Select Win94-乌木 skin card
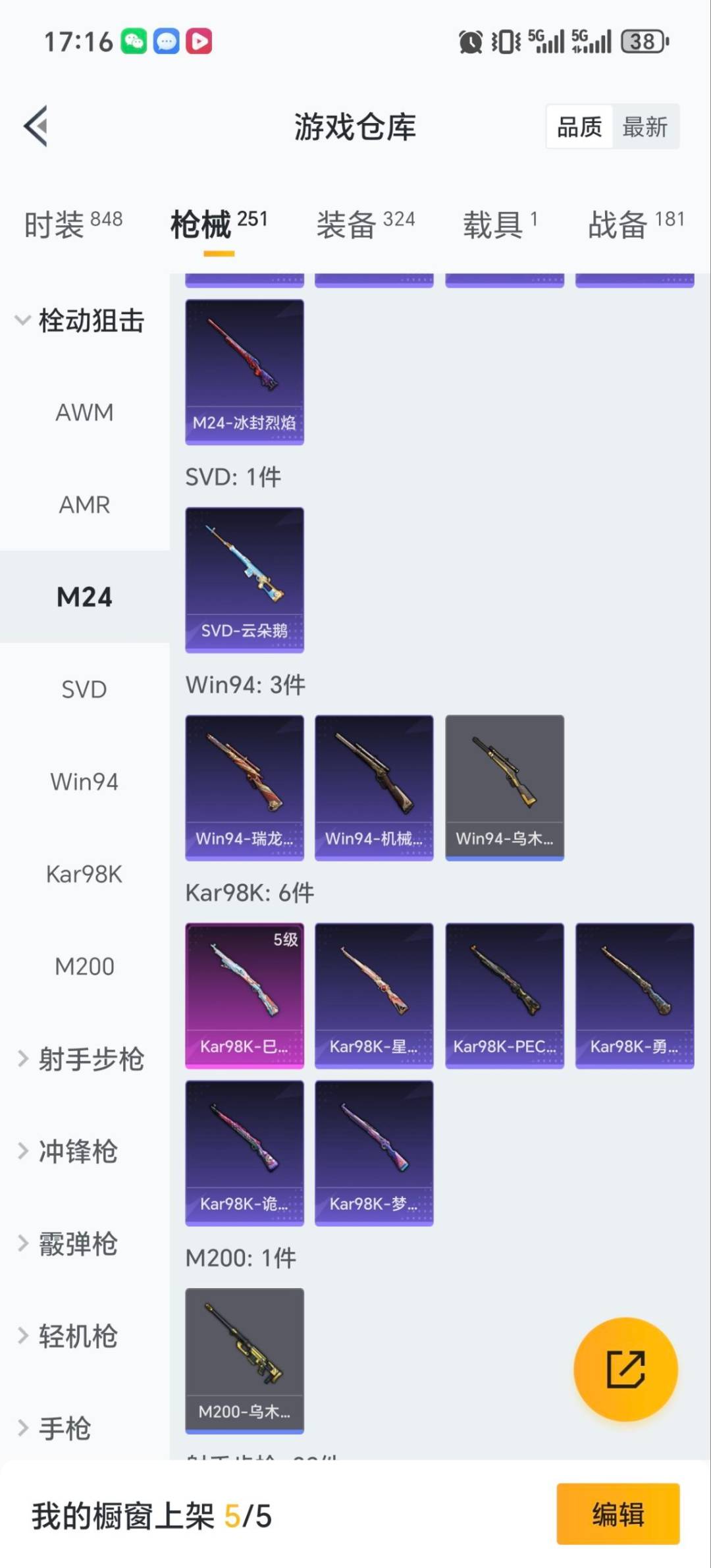The image size is (711, 1568). (x=504, y=787)
